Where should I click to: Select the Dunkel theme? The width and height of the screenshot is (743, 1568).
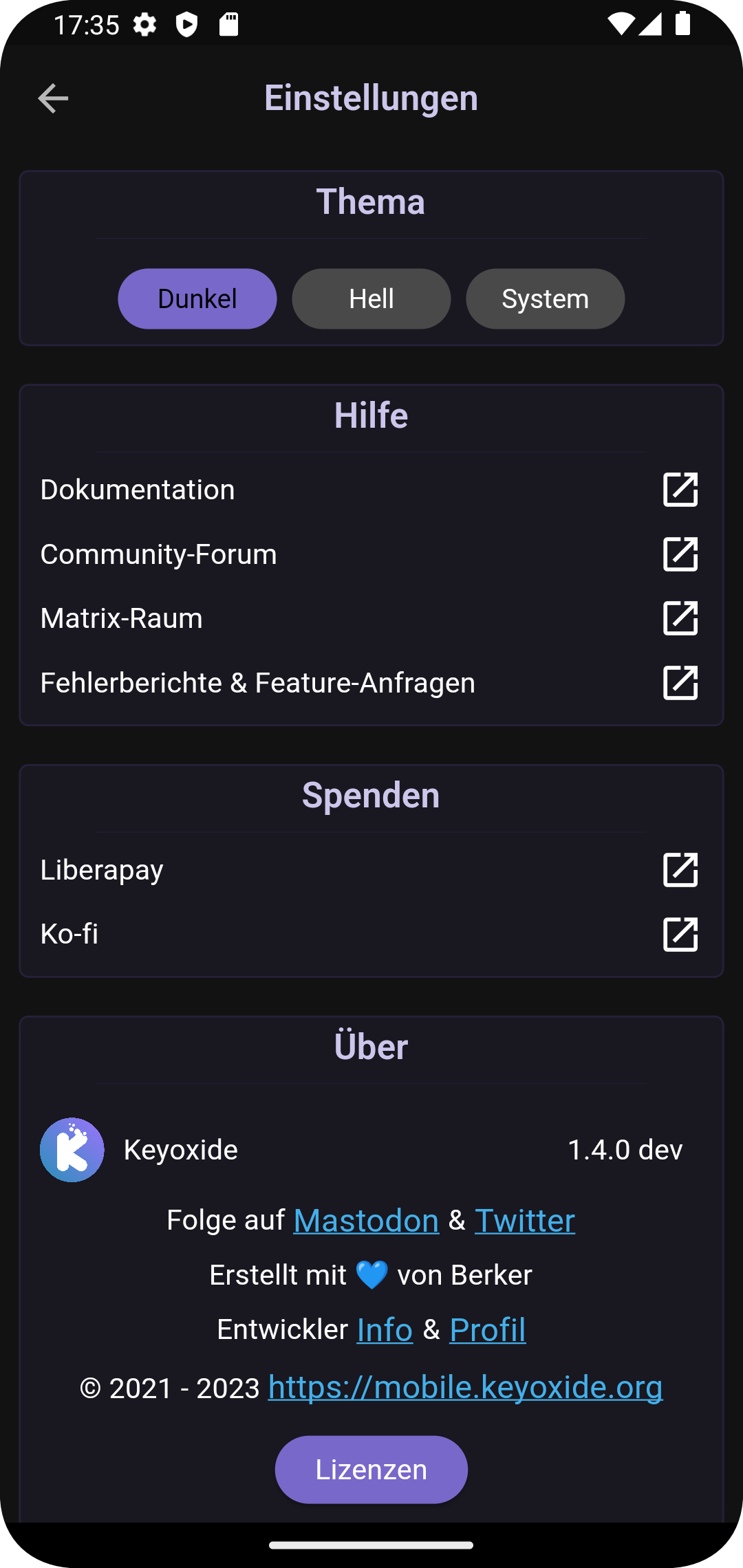pos(197,299)
